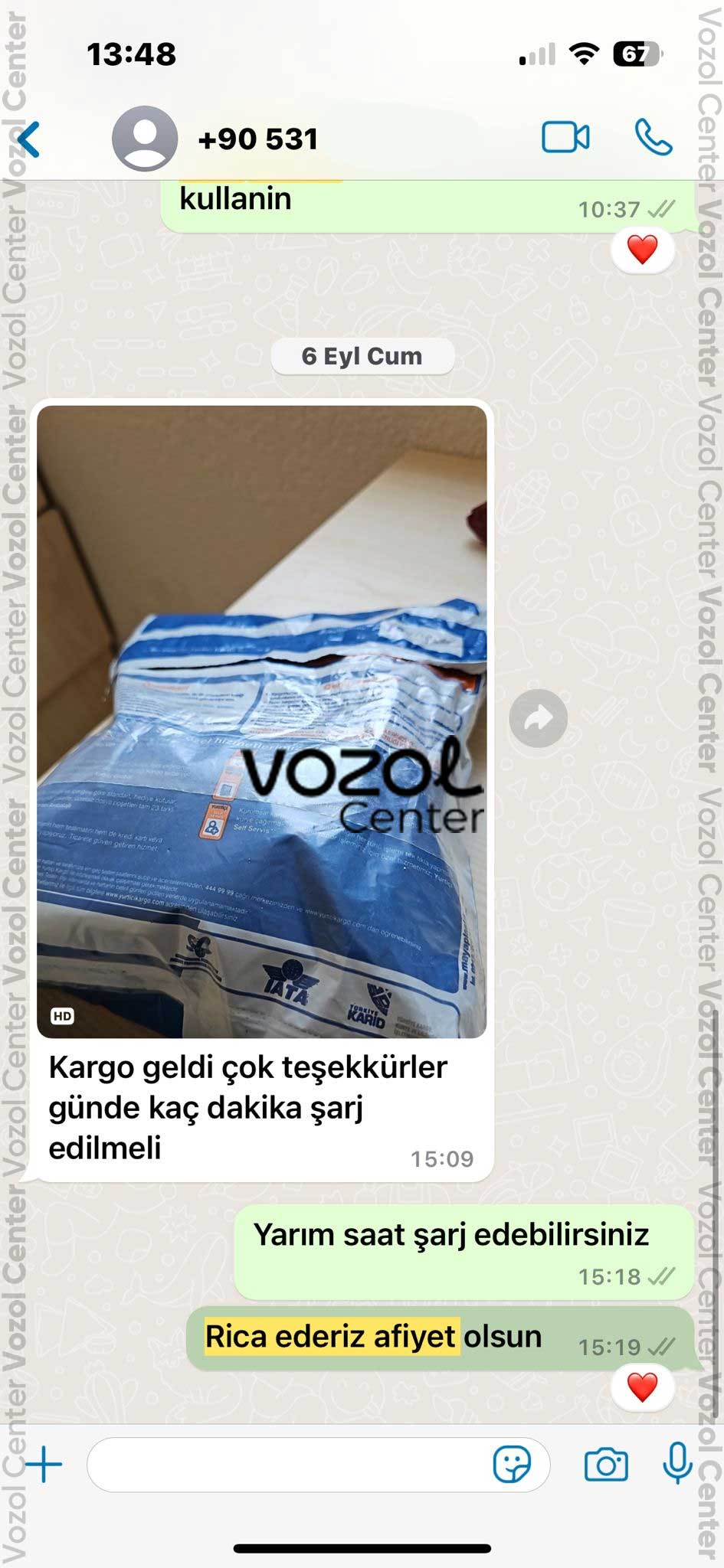Open the sticker picker
724x1568 pixels.
click(512, 1465)
